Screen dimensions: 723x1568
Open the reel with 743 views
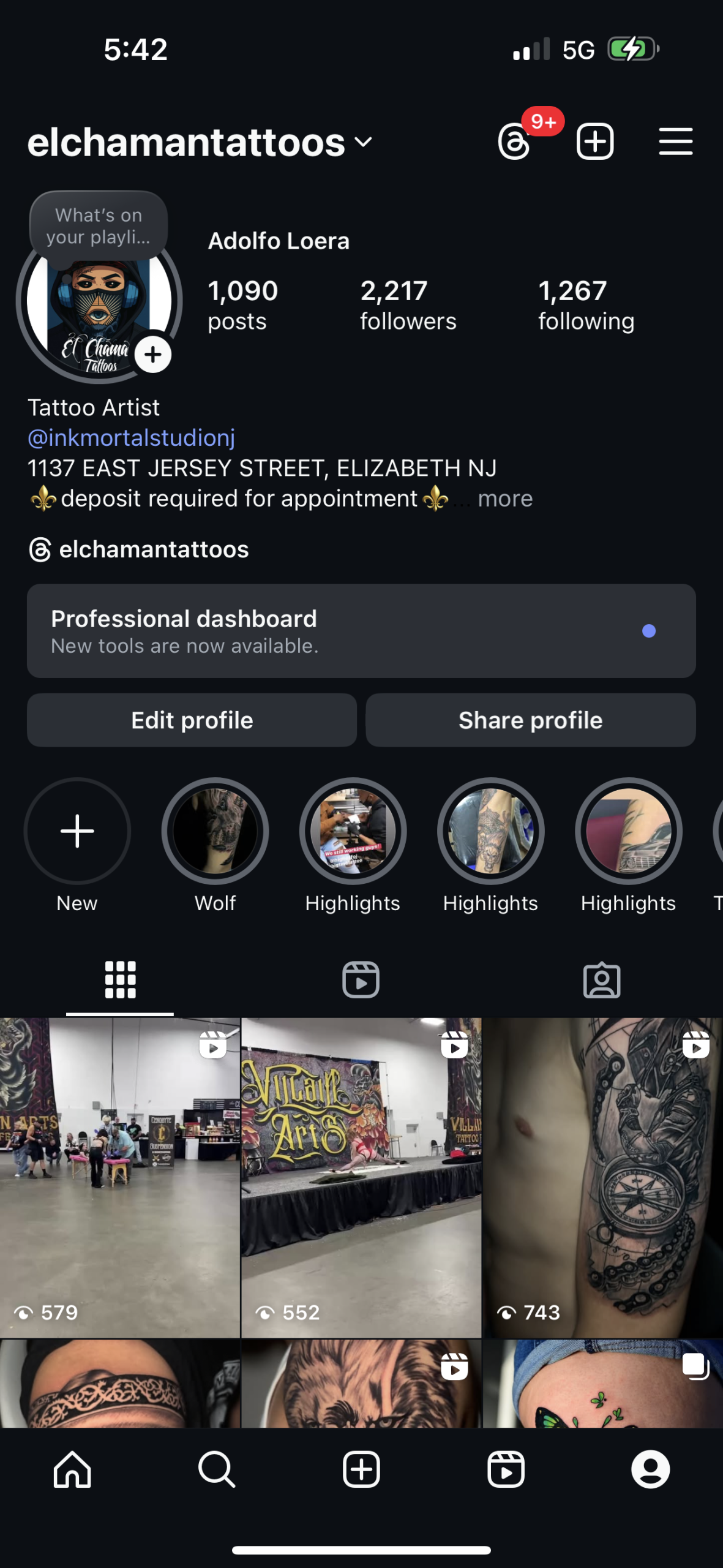(x=603, y=1176)
